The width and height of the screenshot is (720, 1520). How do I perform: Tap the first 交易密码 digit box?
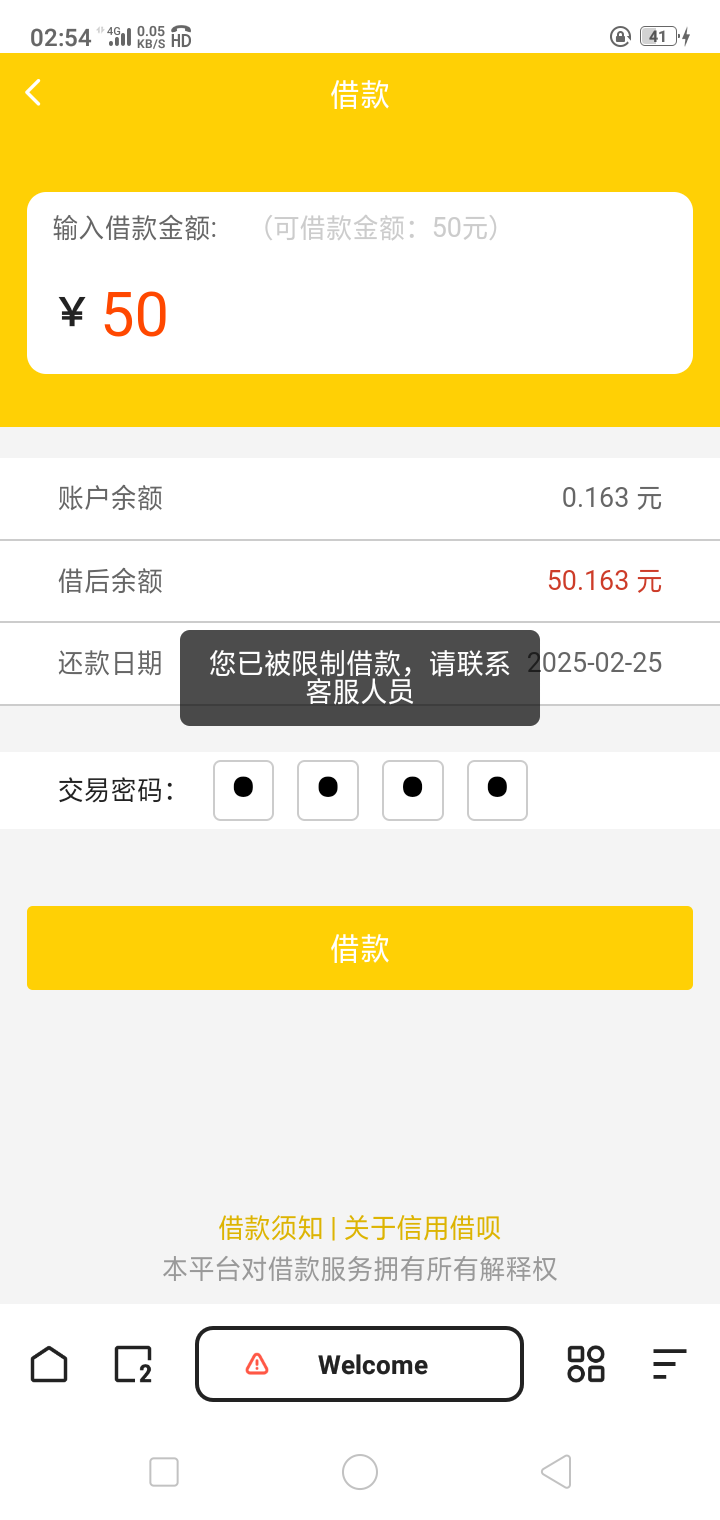click(243, 791)
